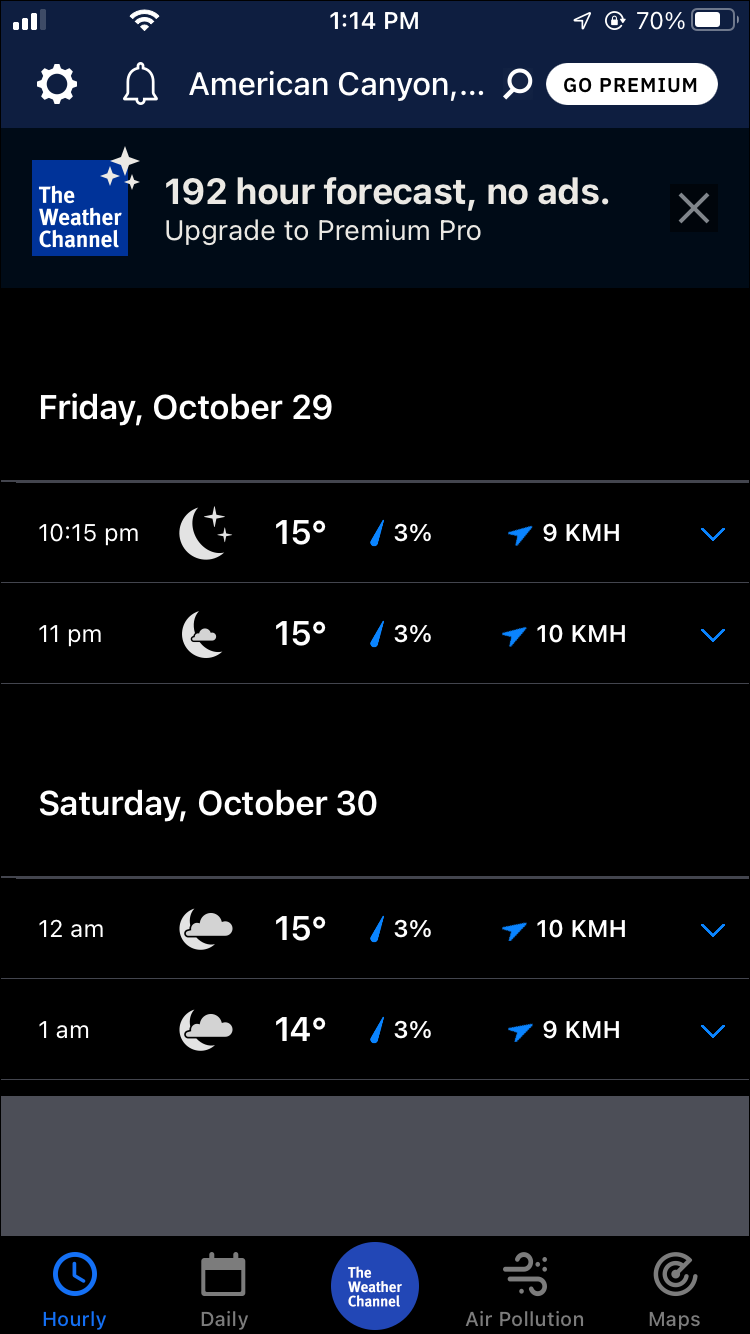Expand the 10:15 pm forecast details
The height and width of the screenshot is (1334, 750).
pos(713,534)
